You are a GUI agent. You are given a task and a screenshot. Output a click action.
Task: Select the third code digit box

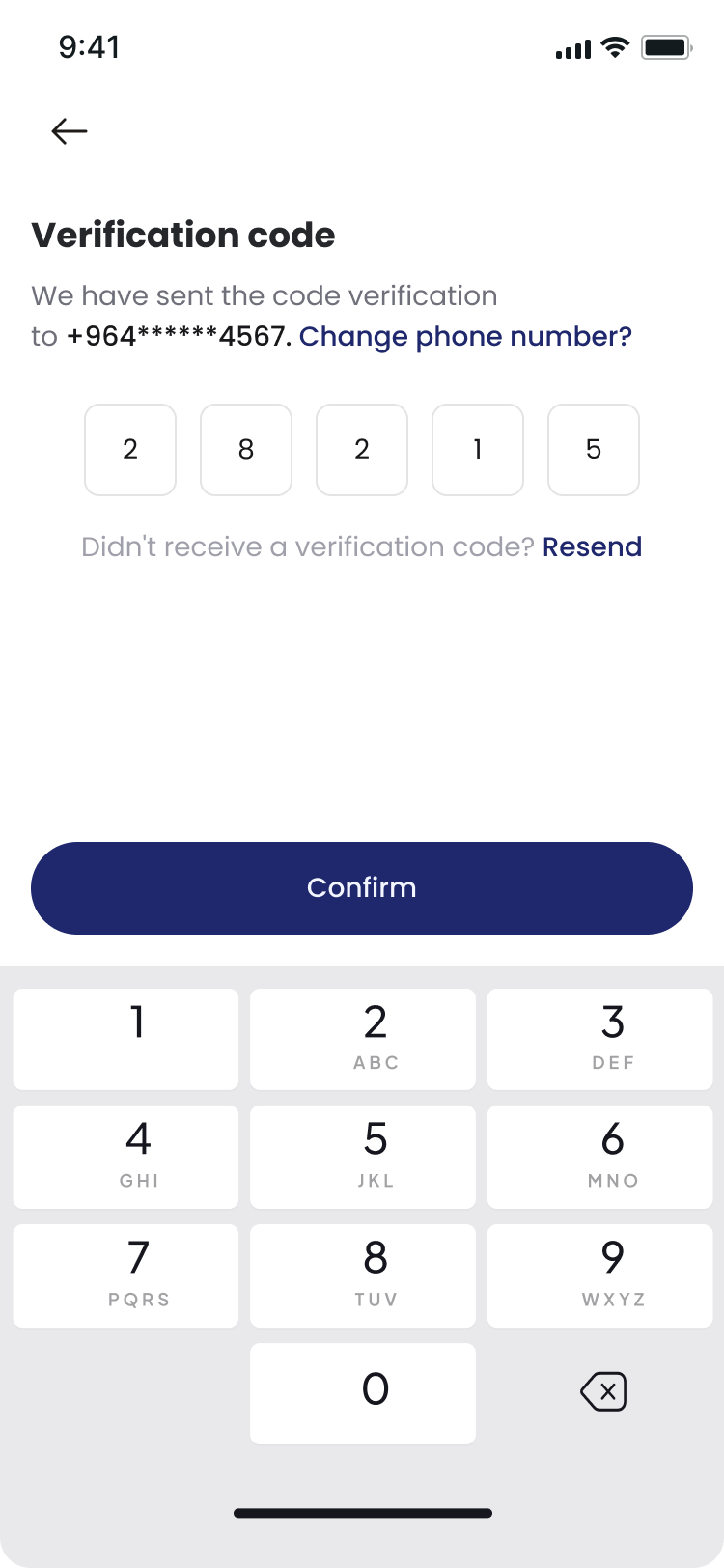(362, 450)
